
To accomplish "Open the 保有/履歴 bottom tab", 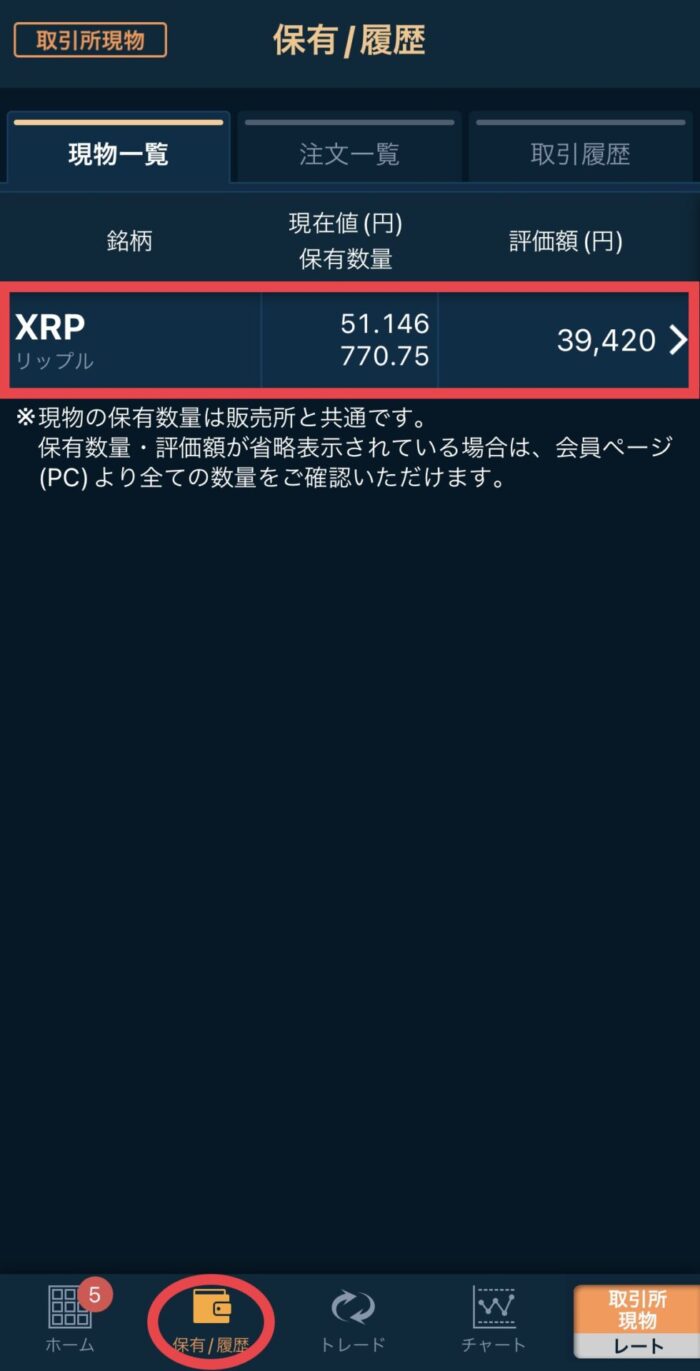I will (x=211, y=1320).
